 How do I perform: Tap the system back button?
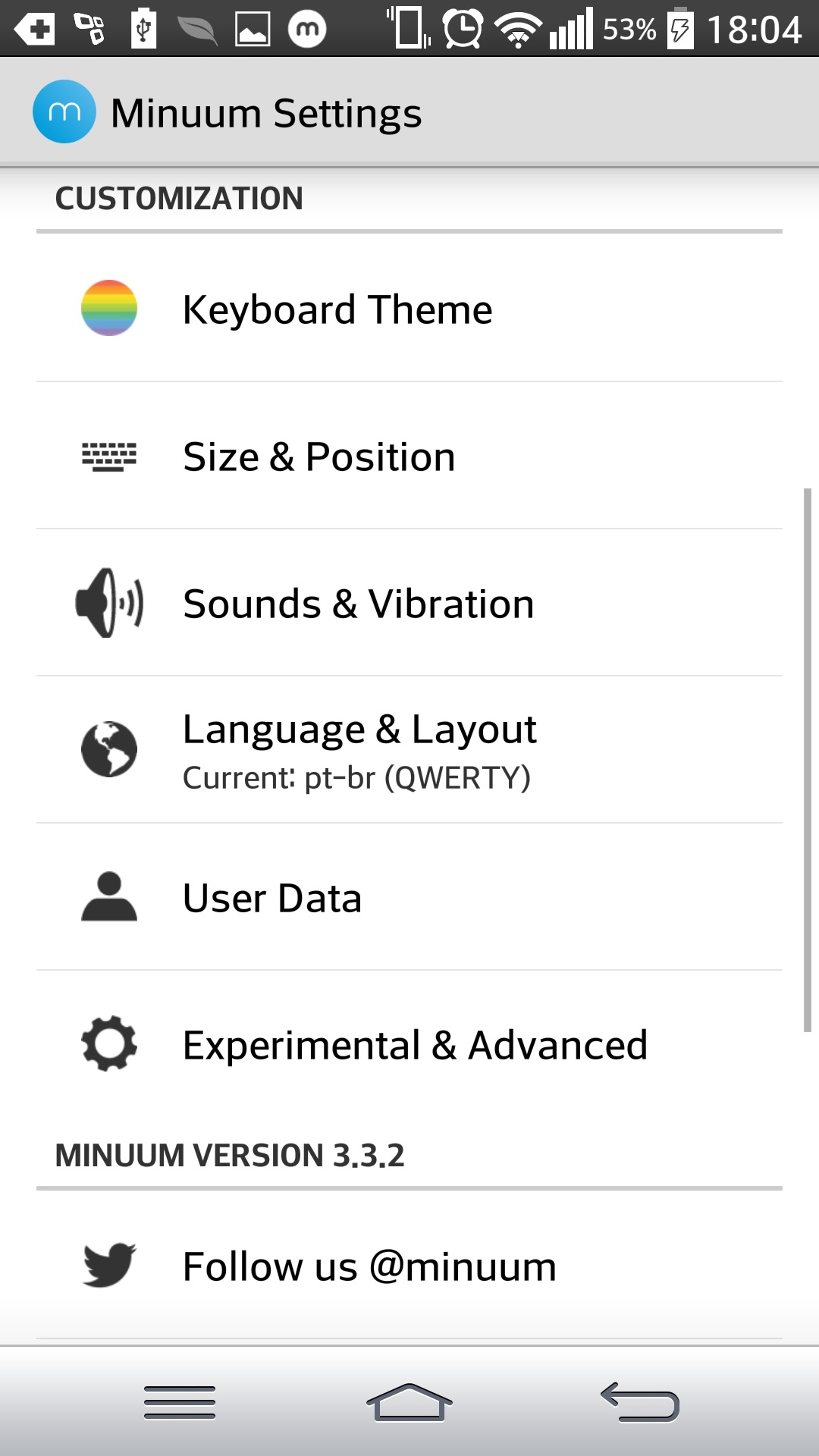coord(639,1402)
